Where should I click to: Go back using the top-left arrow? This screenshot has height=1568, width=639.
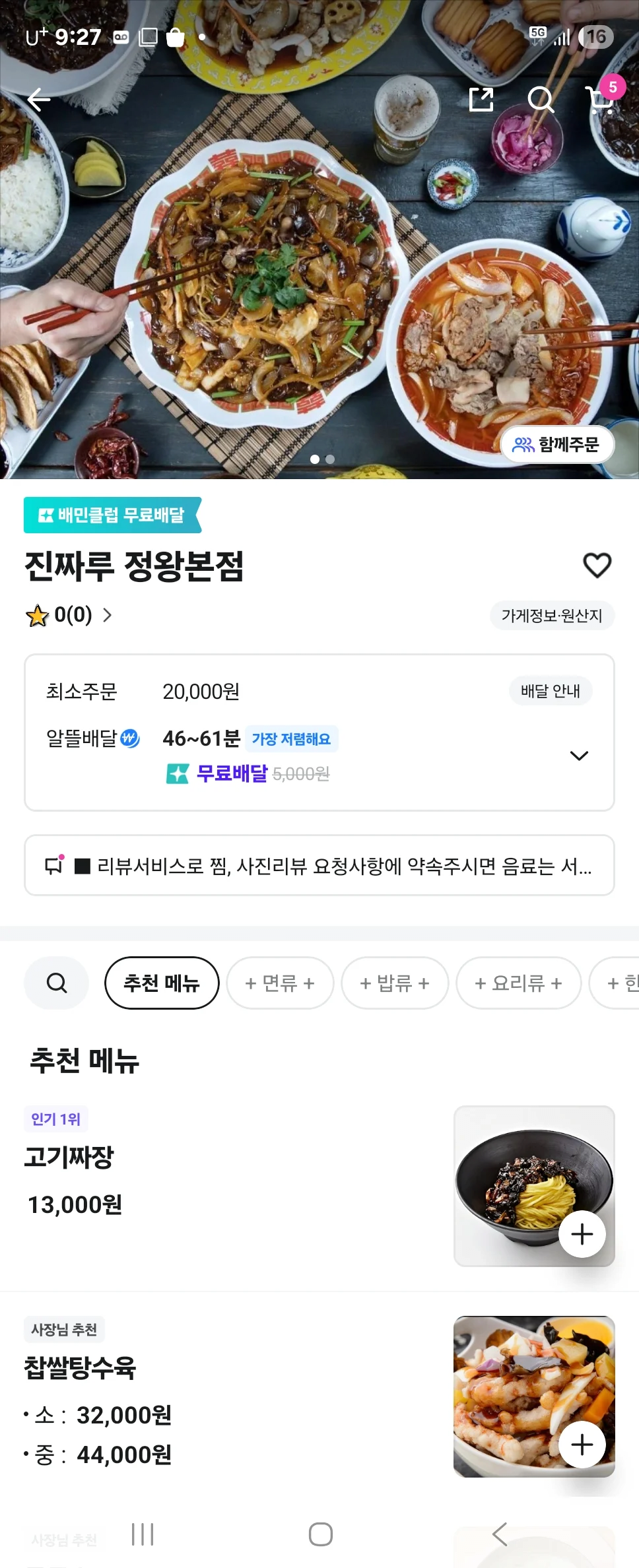(39, 100)
